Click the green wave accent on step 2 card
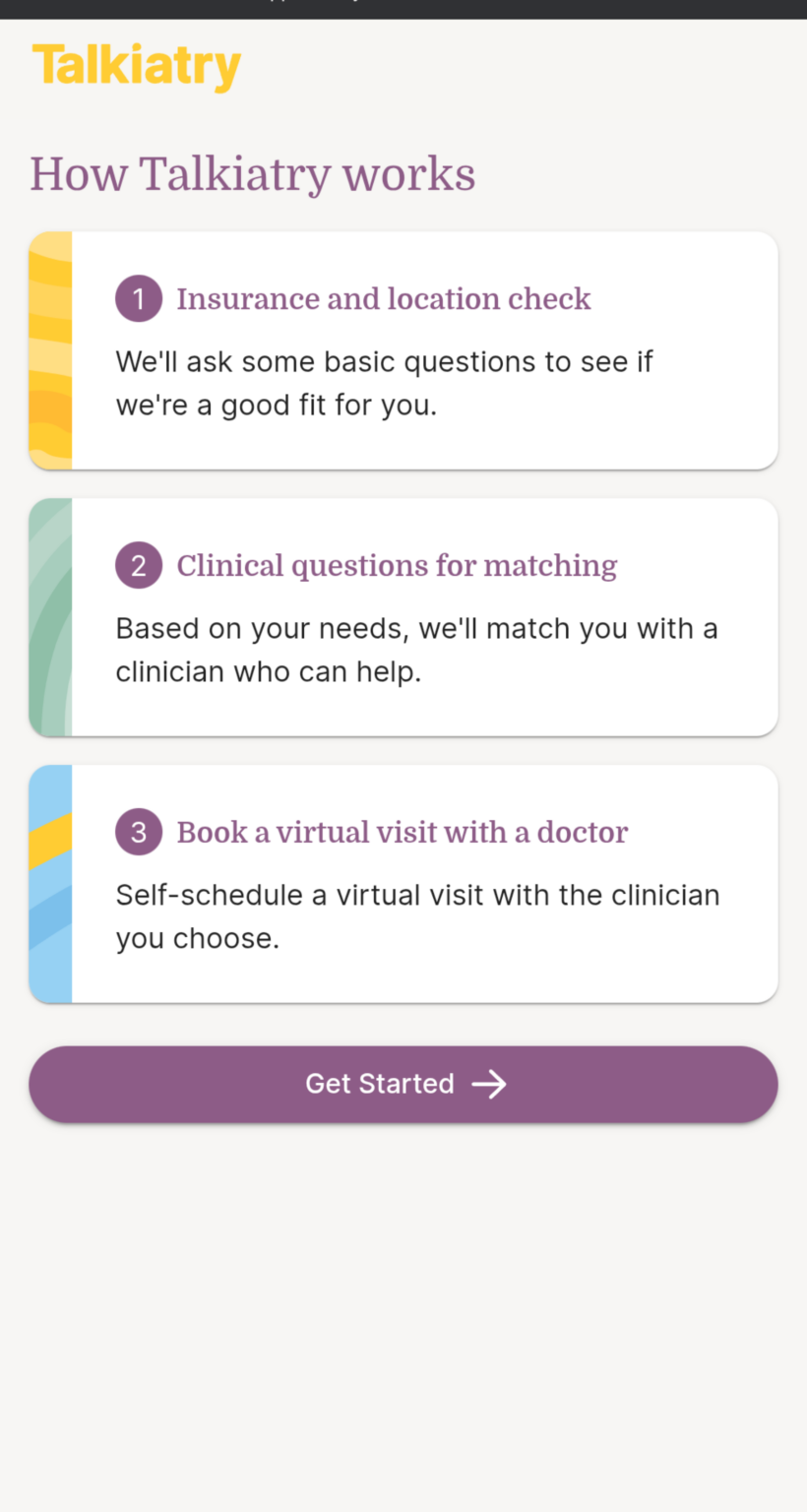807x1512 pixels. 51,615
